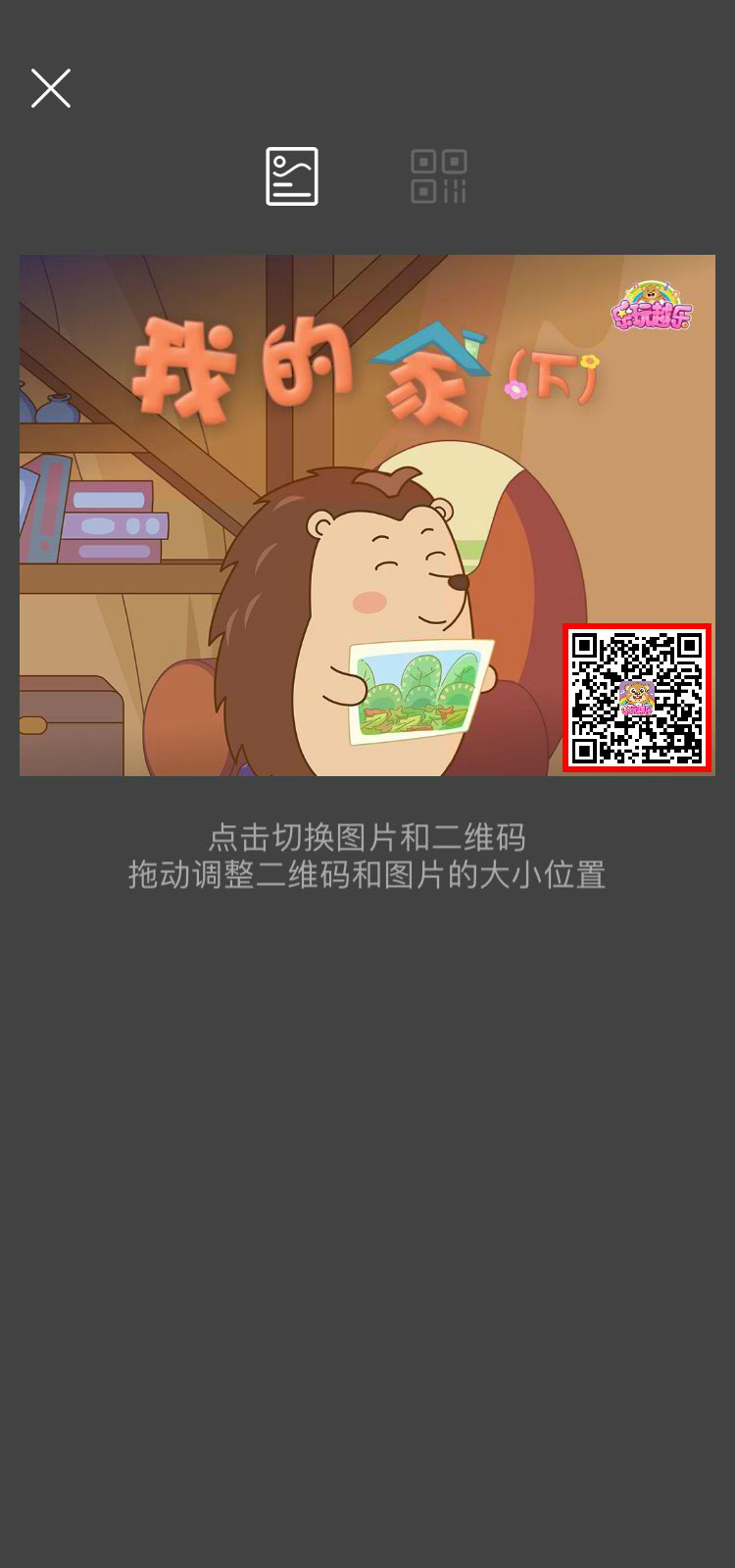Switch to picture editing mode
The width and height of the screenshot is (735, 1568).
coord(292,176)
